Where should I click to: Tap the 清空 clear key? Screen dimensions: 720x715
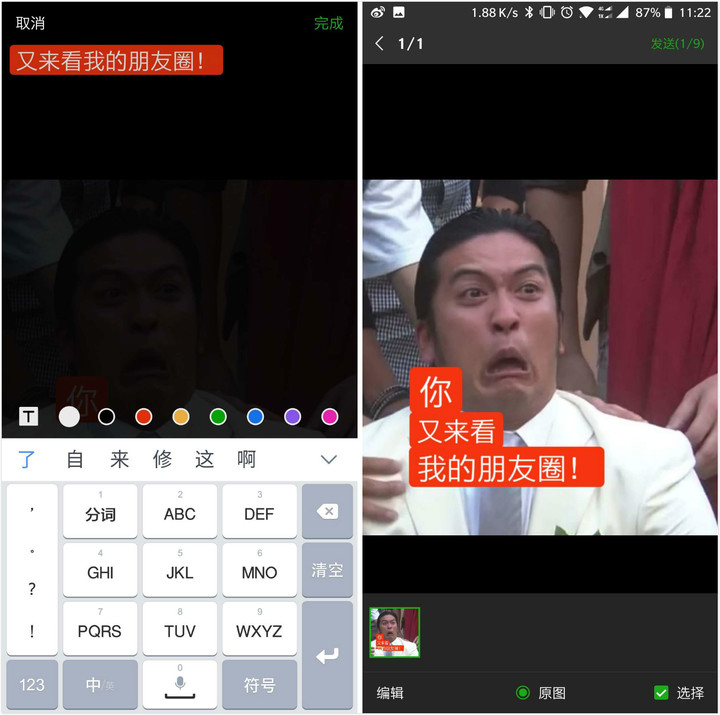pyautogui.click(x=327, y=570)
